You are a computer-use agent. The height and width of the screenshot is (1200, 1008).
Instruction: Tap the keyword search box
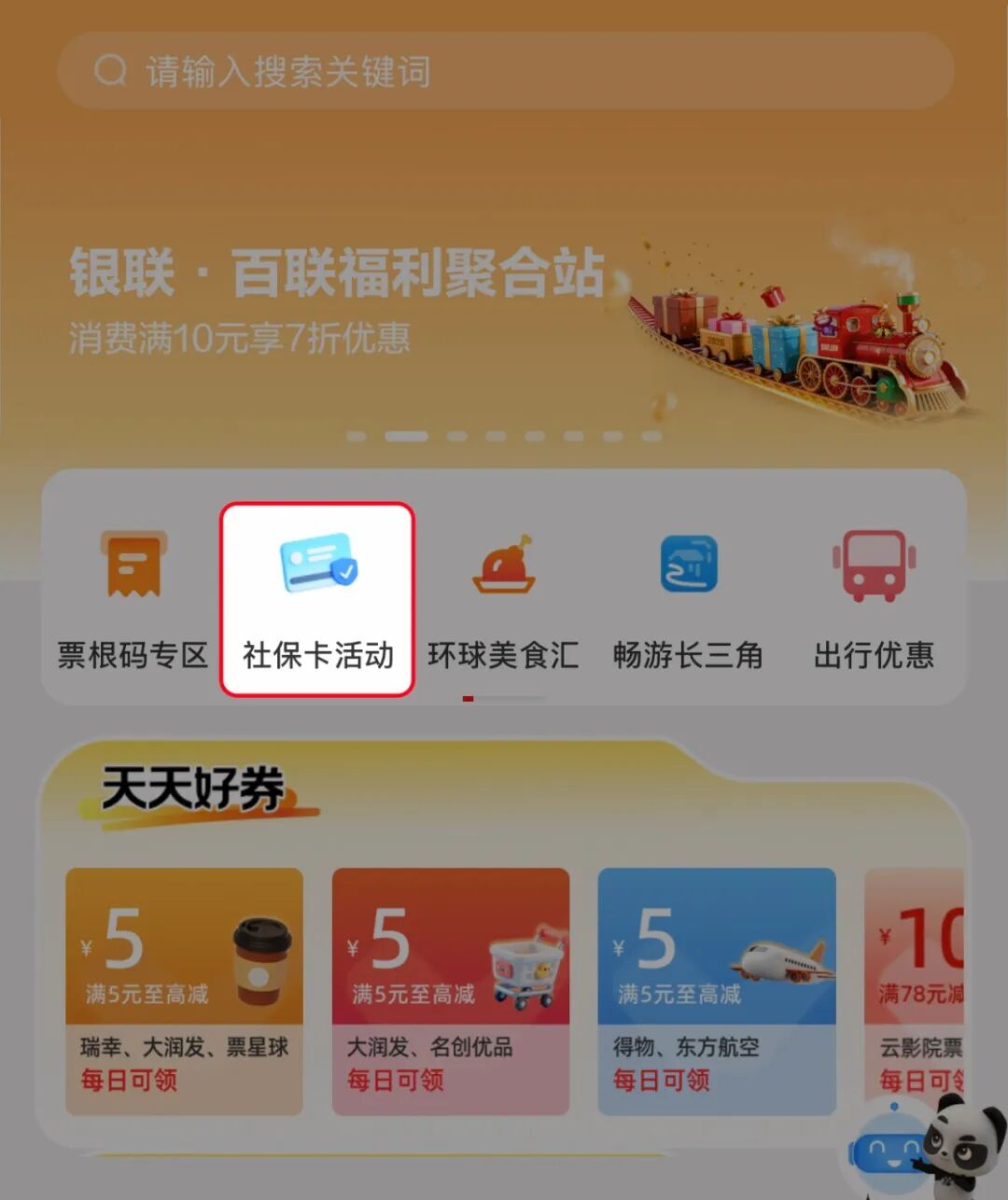tap(505, 71)
